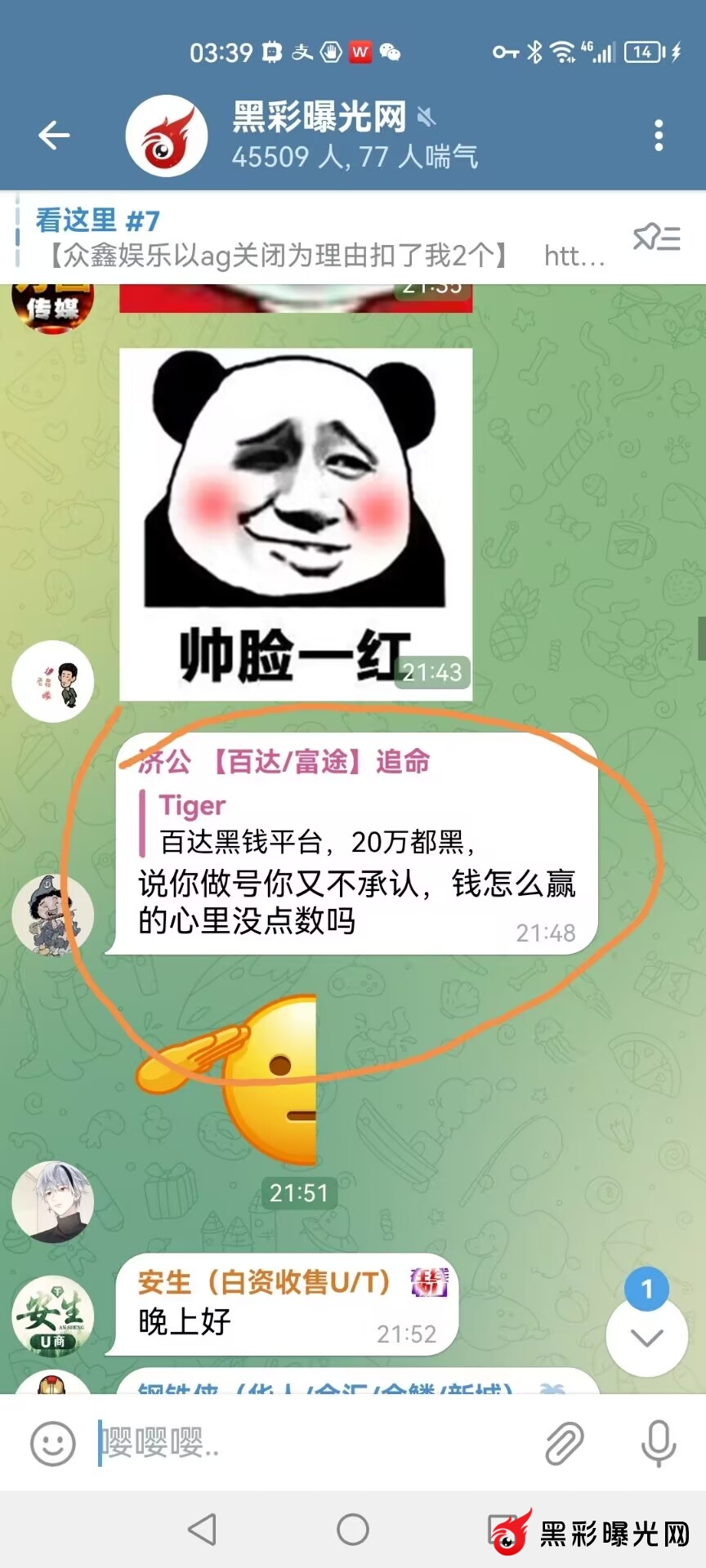
Task: Open the emoji and sticker panel
Action: [53, 1443]
